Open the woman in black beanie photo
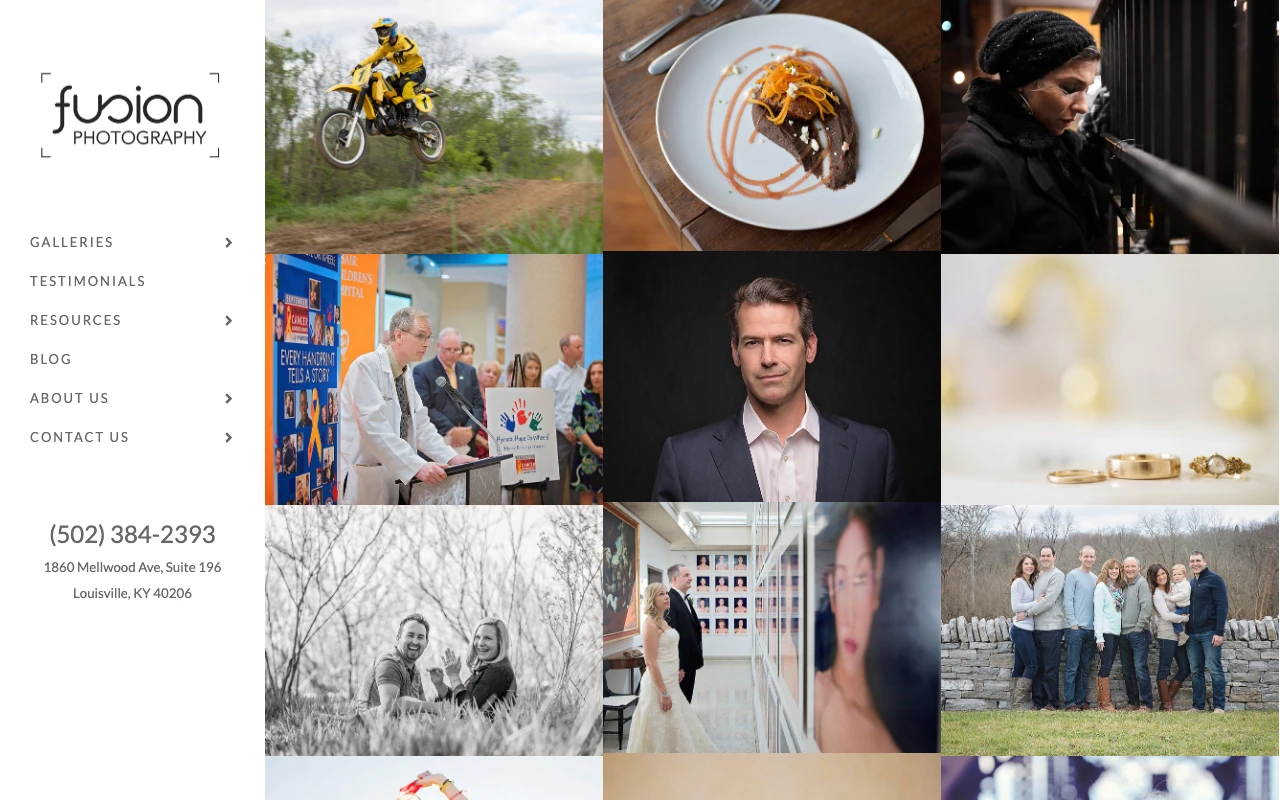 tap(1109, 125)
